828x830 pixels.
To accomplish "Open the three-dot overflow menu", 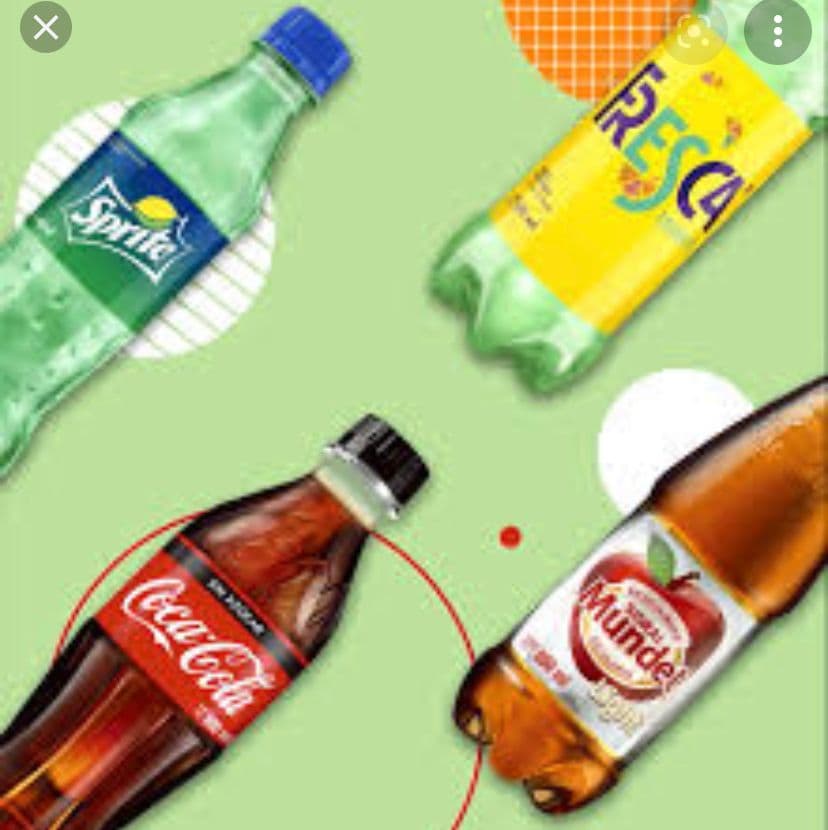I will tap(777, 31).
